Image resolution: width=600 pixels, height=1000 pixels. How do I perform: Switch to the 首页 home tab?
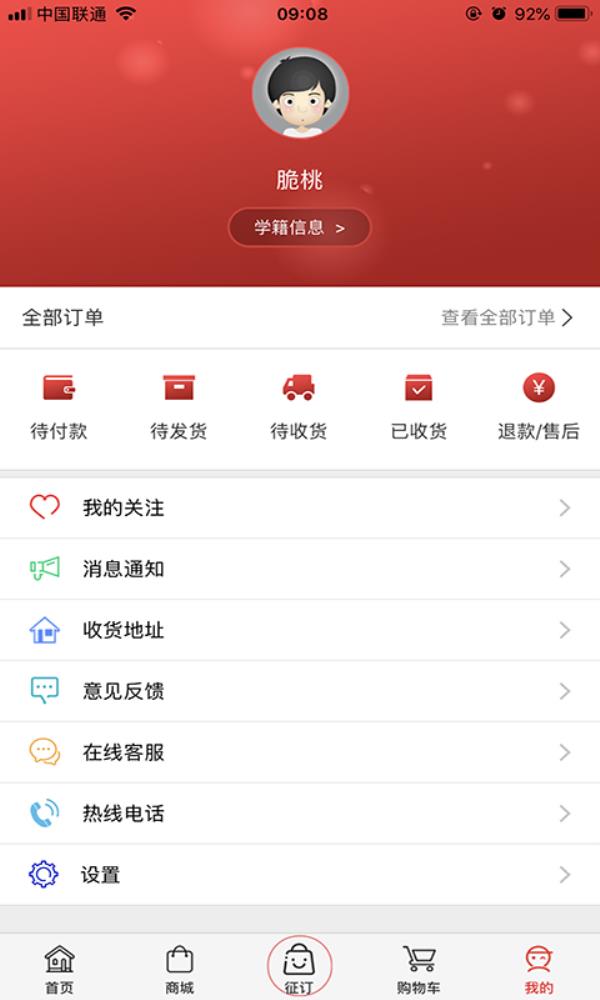pyautogui.click(x=59, y=969)
